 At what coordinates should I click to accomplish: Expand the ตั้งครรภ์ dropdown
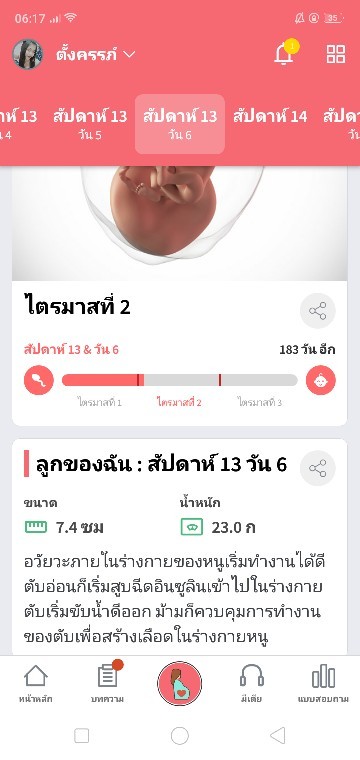point(95,54)
